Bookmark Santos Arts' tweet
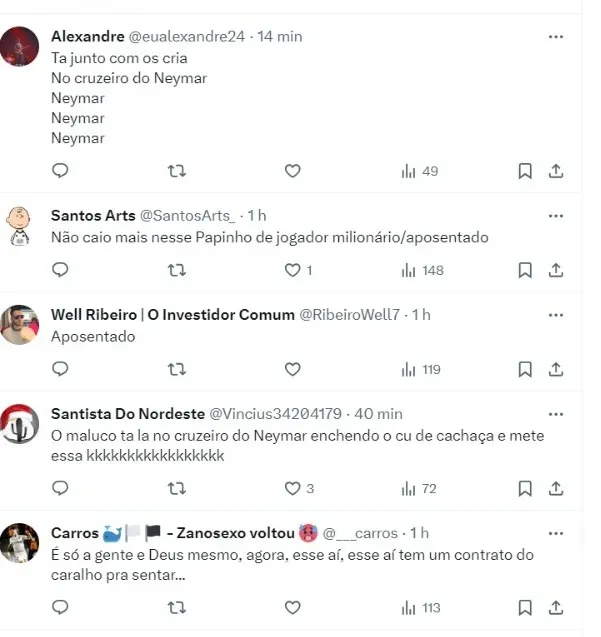The width and height of the screenshot is (601, 637). 524,270
